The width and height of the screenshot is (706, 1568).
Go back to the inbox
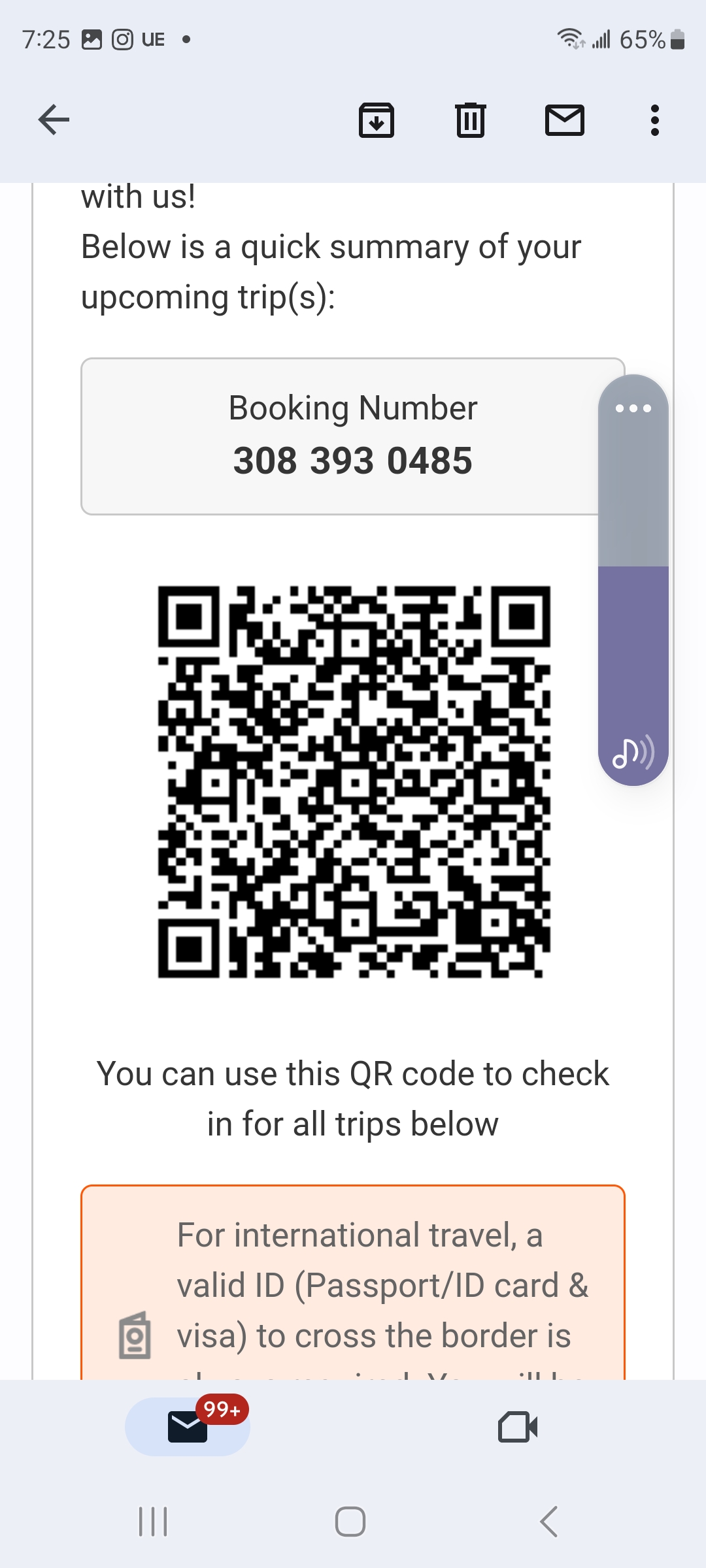(x=54, y=120)
